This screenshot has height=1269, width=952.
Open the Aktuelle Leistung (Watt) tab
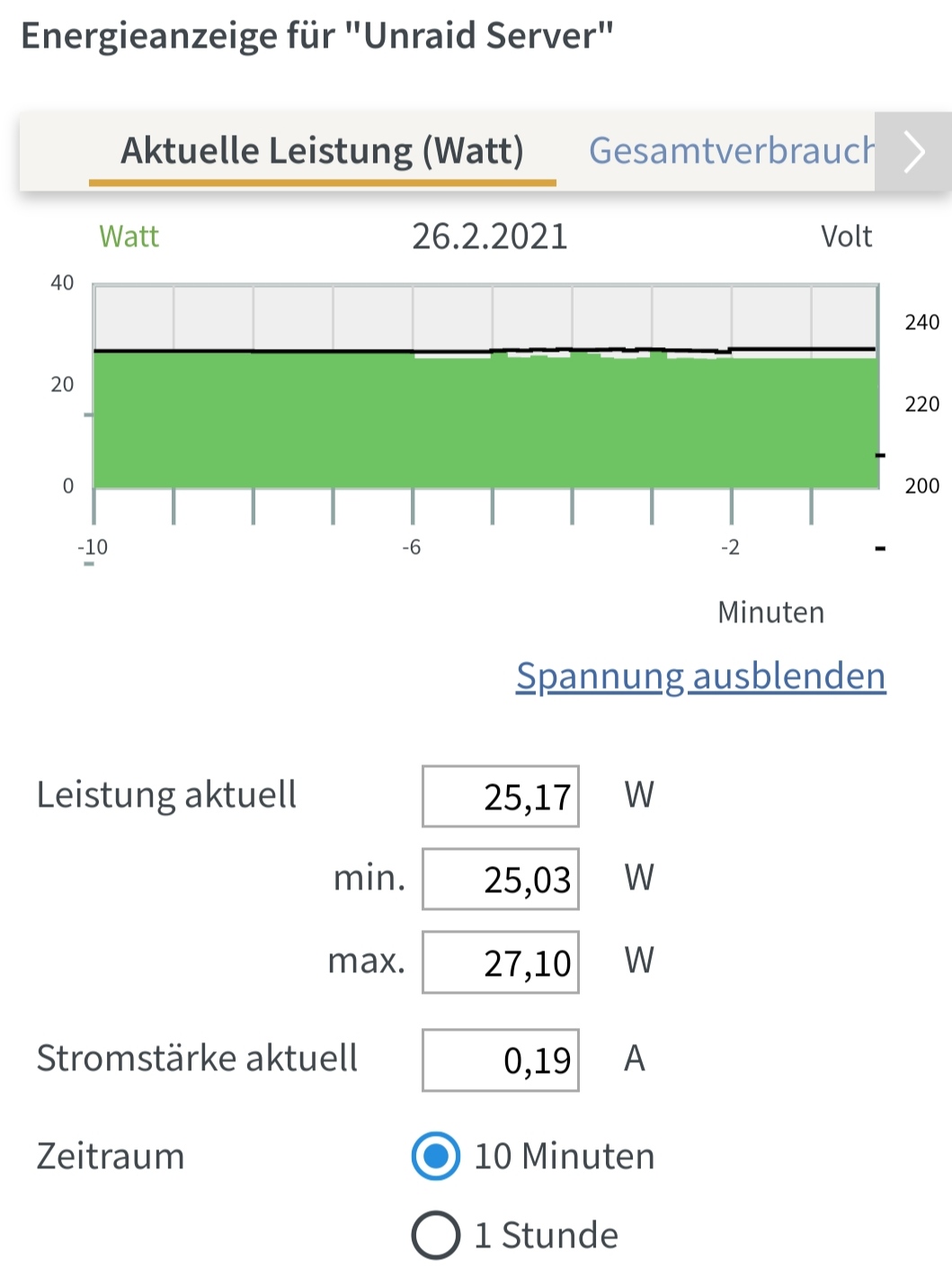tap(322, 151)
